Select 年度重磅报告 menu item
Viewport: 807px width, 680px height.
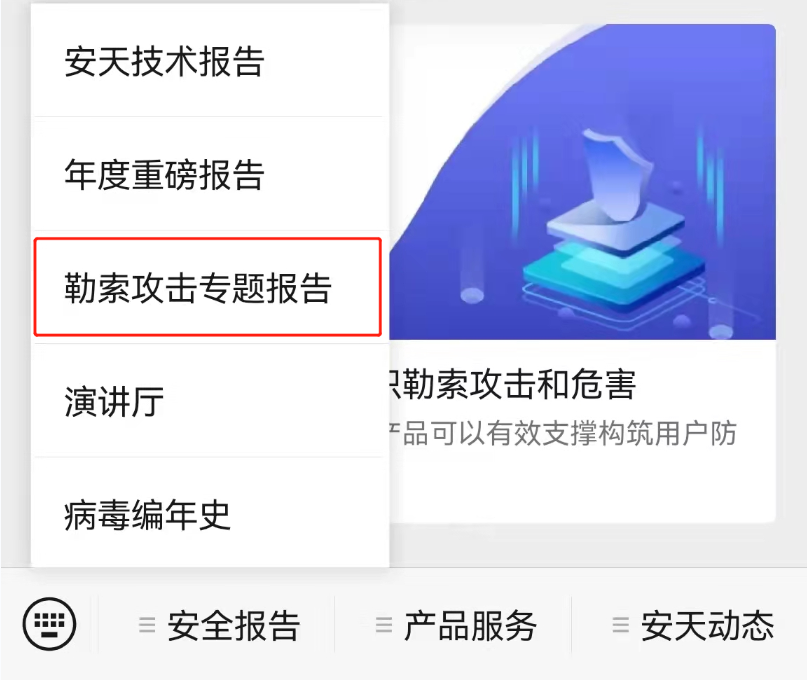point(165,175)
